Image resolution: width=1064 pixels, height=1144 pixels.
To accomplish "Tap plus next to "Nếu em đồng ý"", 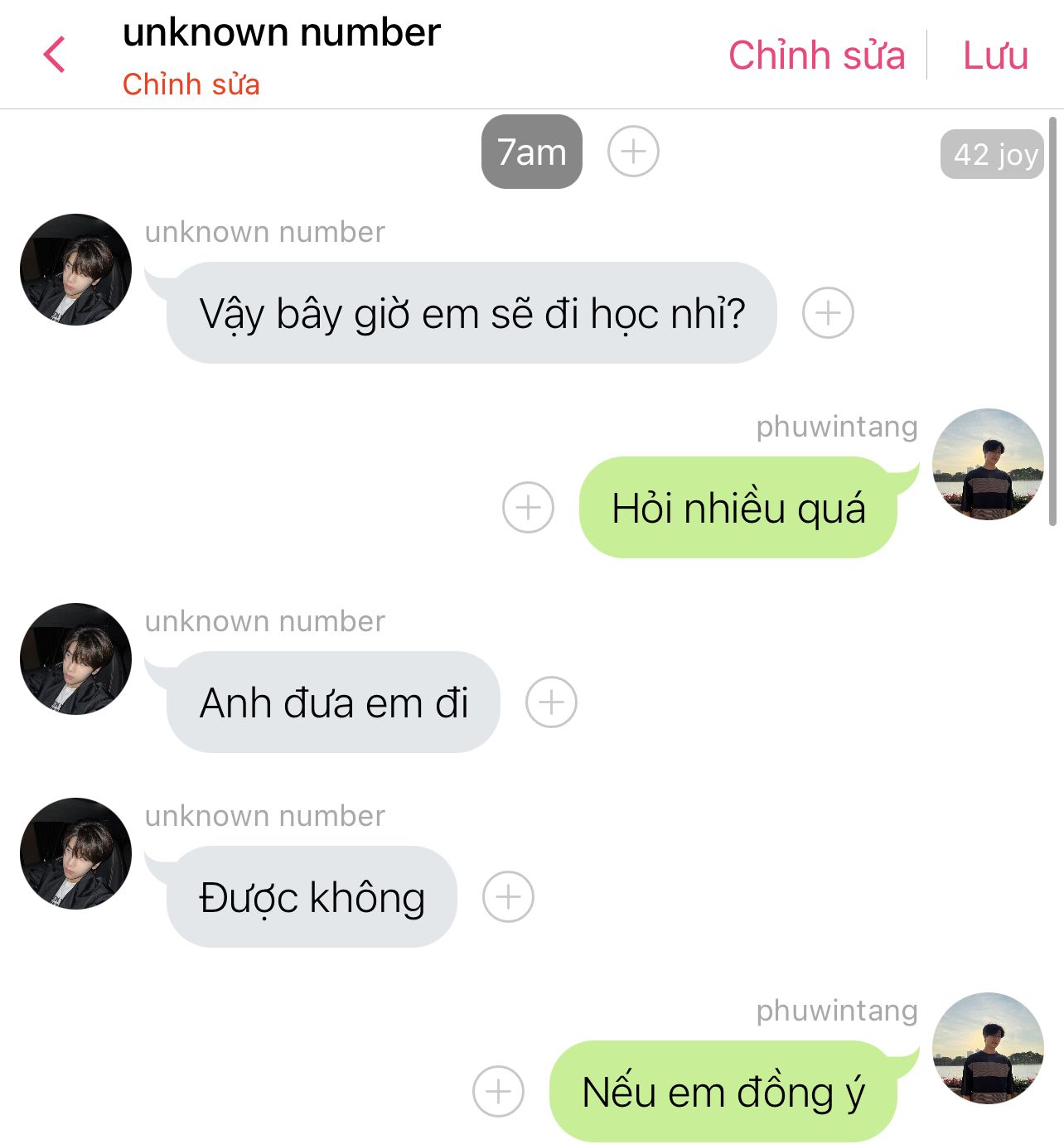I will (x=498, y=1092).
